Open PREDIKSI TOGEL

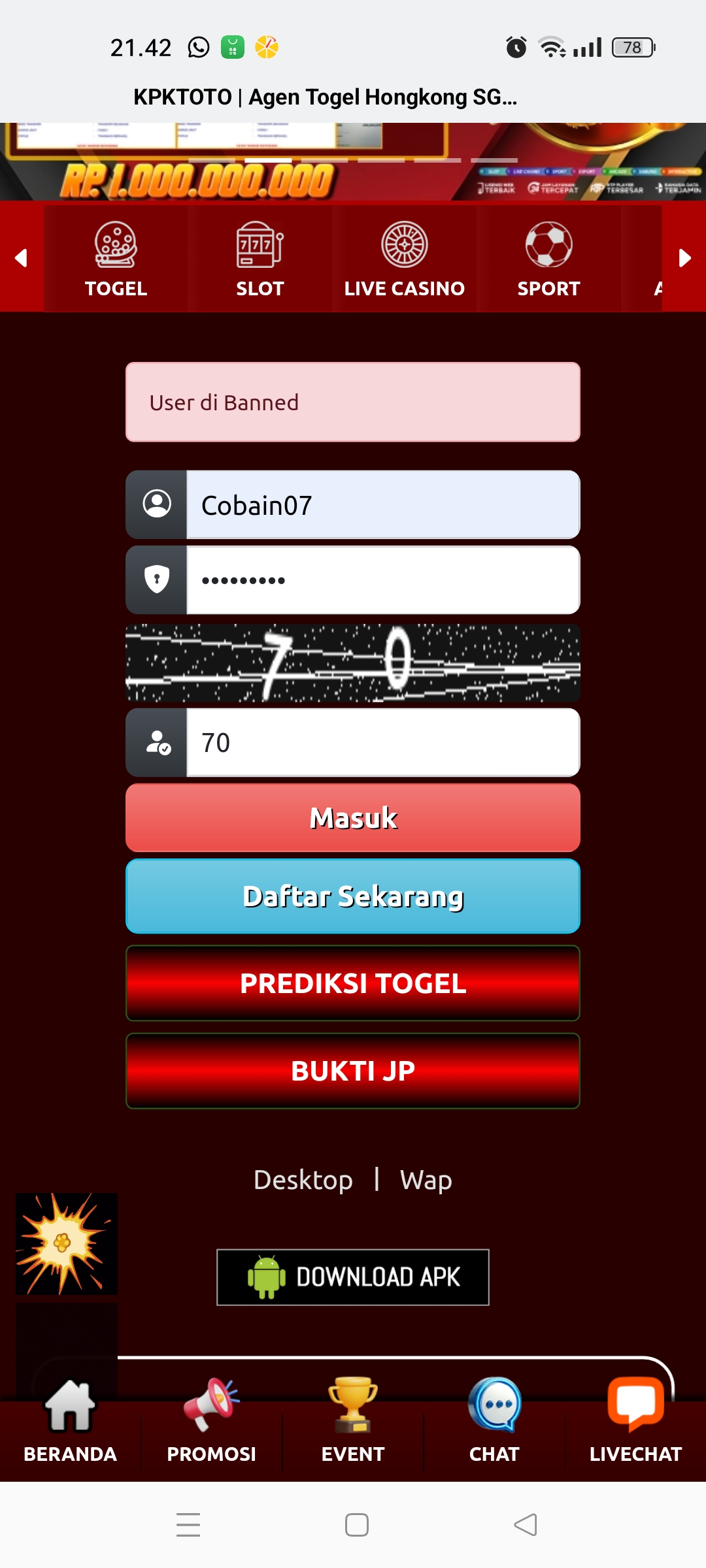point(353,983)
